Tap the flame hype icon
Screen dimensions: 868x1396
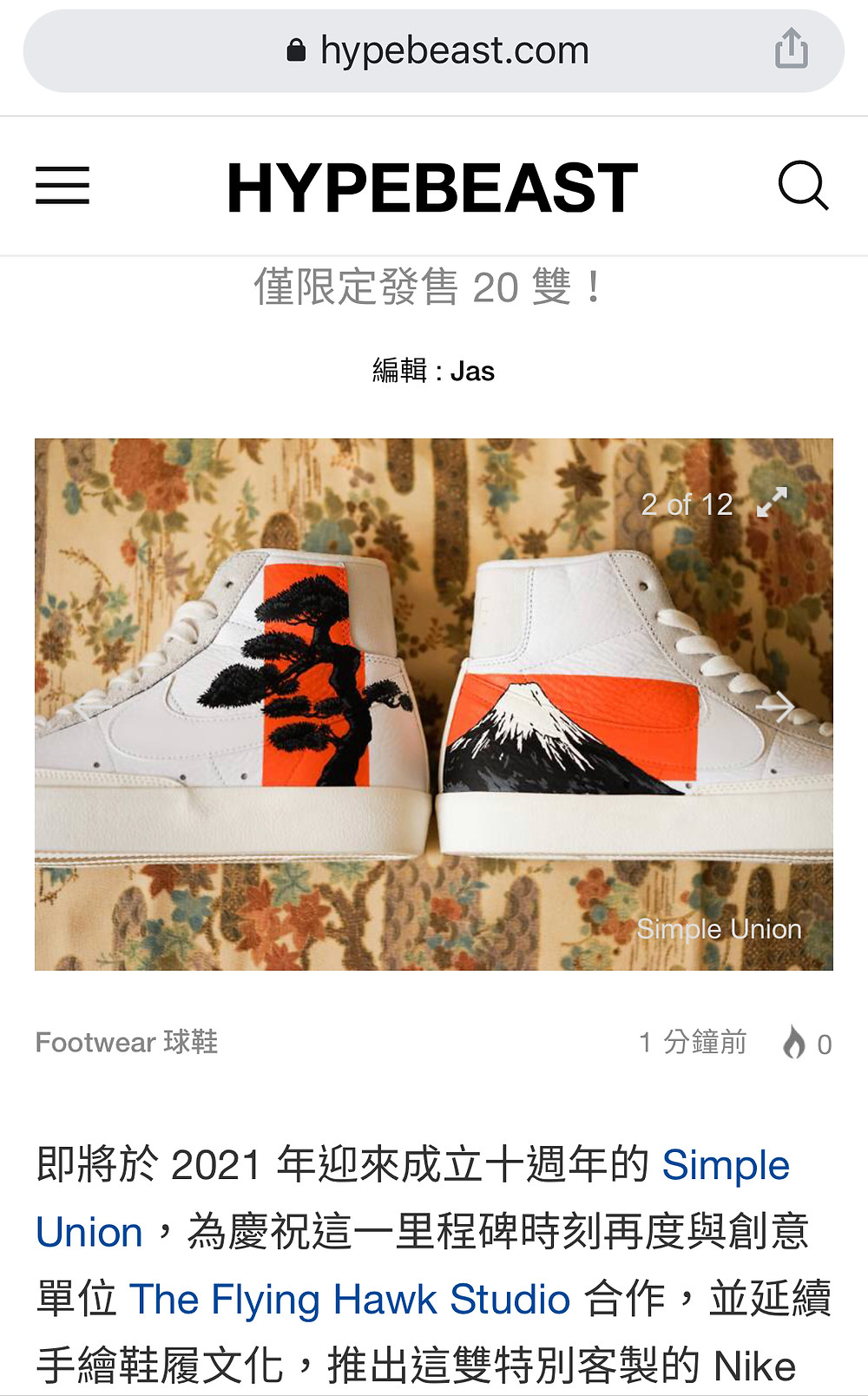tap(793, 1042)
